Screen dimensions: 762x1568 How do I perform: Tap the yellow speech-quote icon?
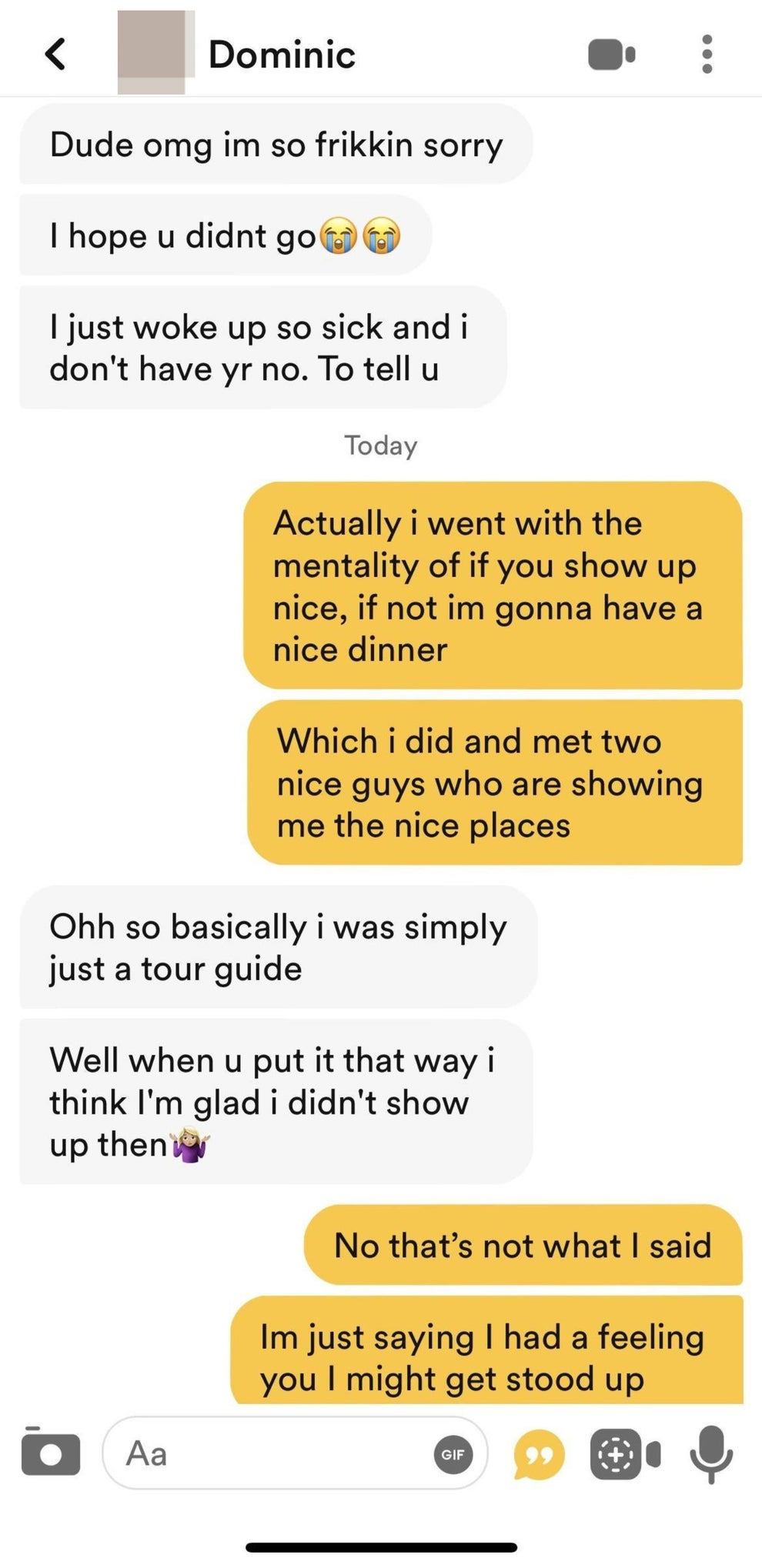[x=540, y=1453]
